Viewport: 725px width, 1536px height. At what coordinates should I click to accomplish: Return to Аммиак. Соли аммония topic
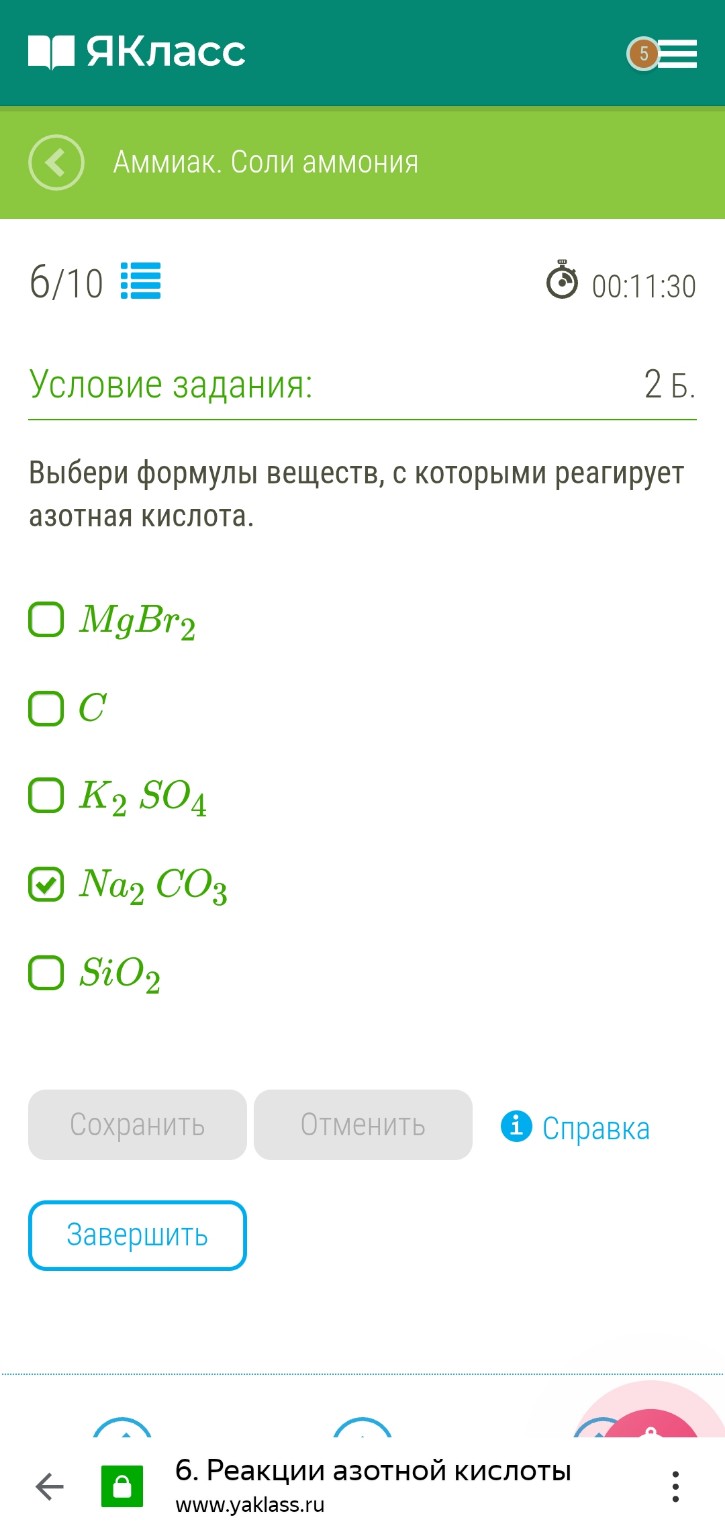point(265,162)
